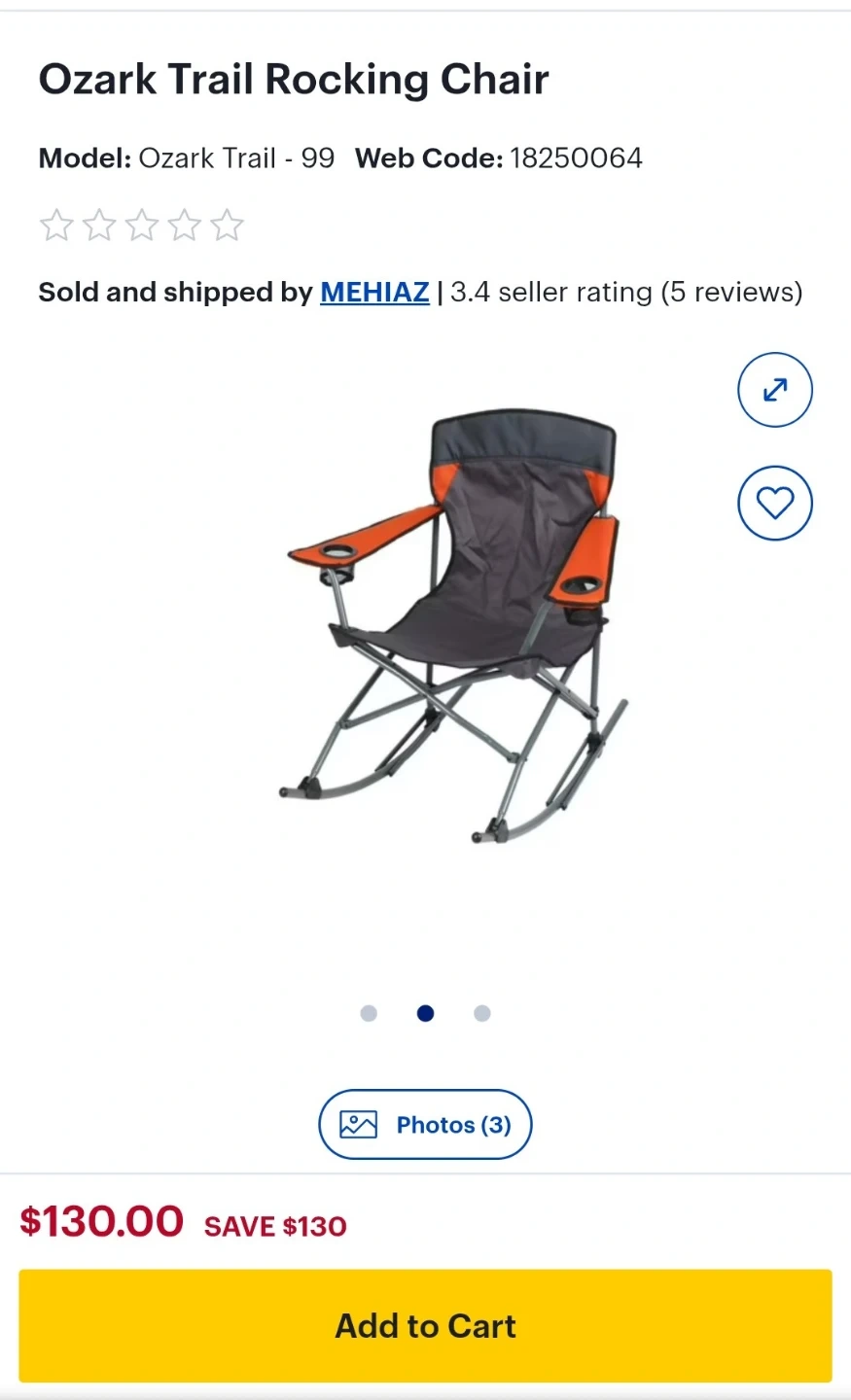
Task: Jump to the third photo indicator dot
Action: pos(481,1013)
